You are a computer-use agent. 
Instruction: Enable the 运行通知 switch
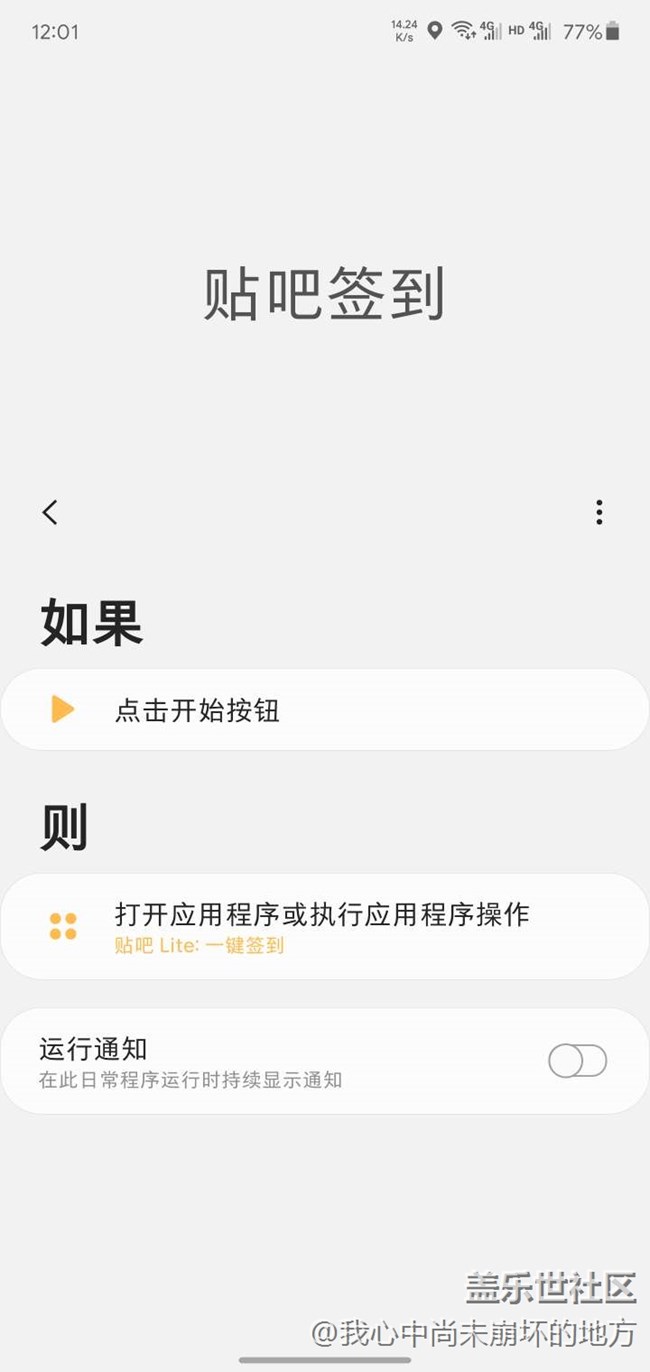pyautogui.click(x=577, y=1061)
